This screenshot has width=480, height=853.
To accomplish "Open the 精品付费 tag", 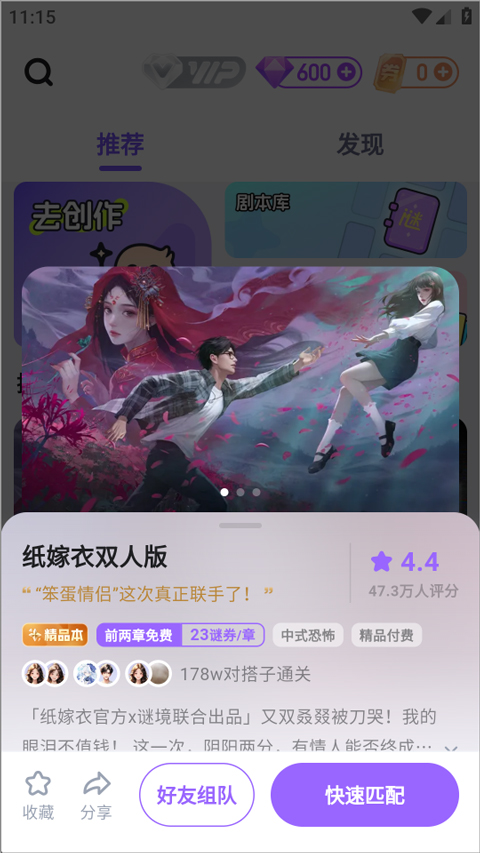I will (386, 635).
